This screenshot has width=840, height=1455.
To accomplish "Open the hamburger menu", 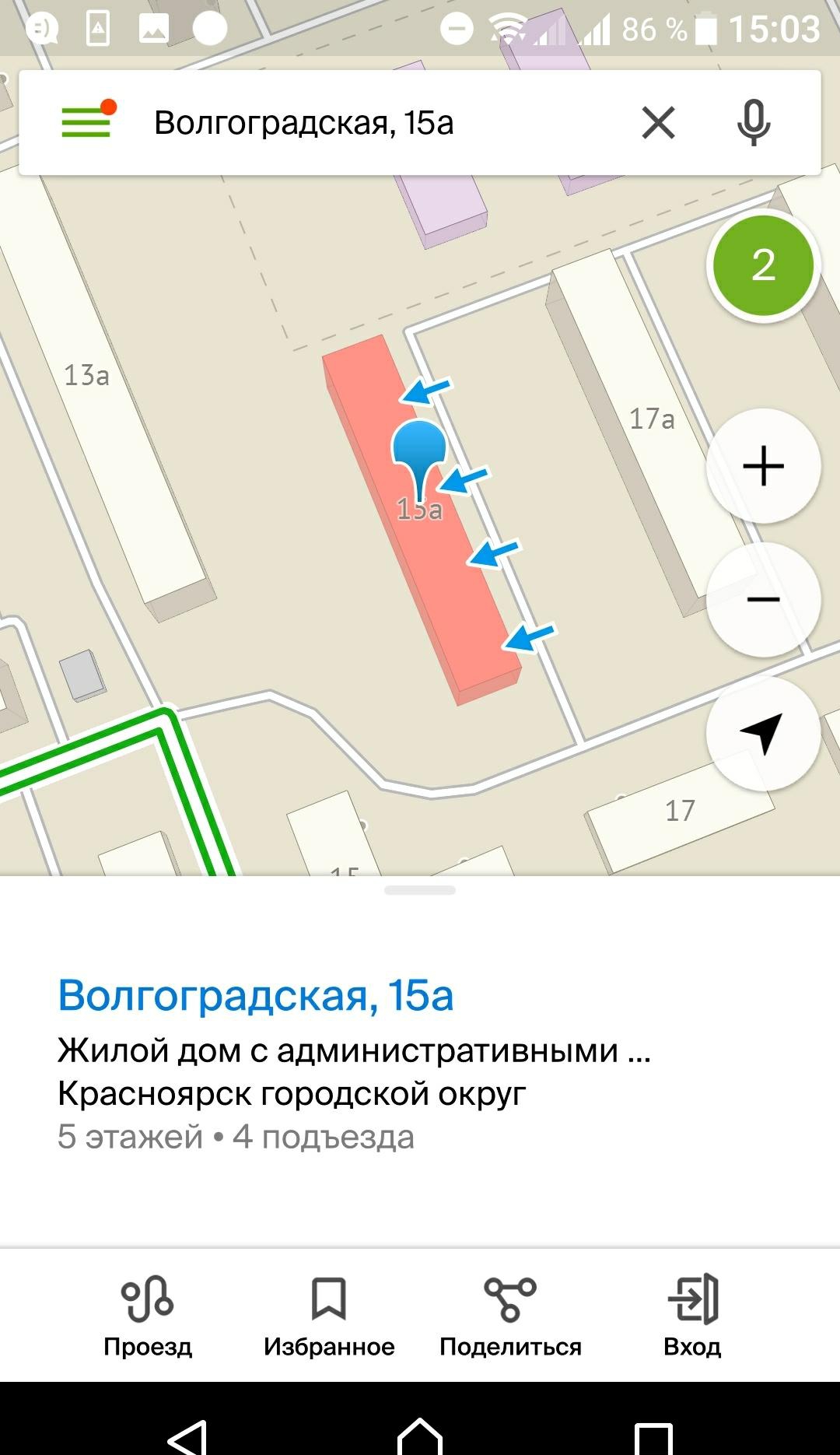I will pyautogui.click(x=88, y=121).
